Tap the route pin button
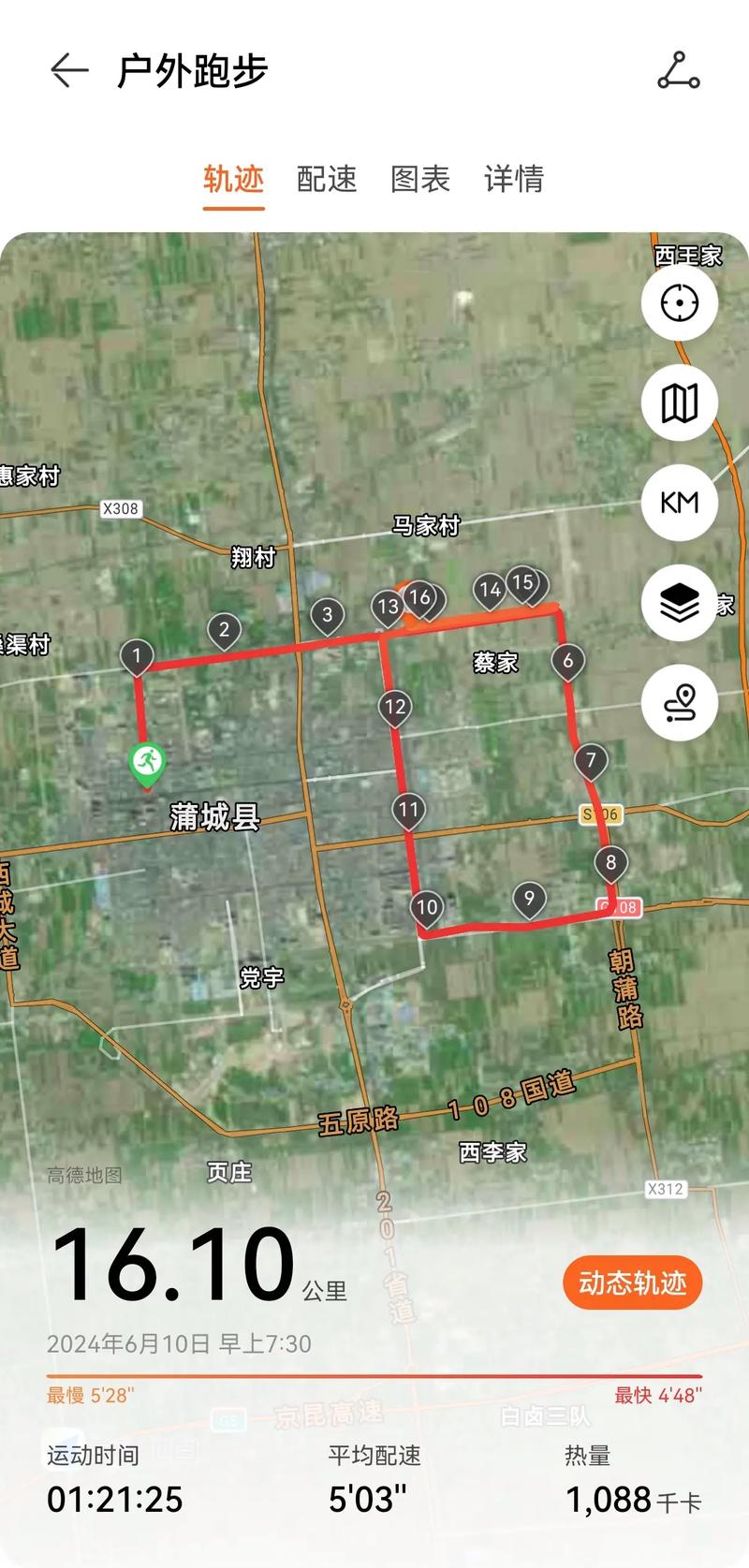 (679, 702)
